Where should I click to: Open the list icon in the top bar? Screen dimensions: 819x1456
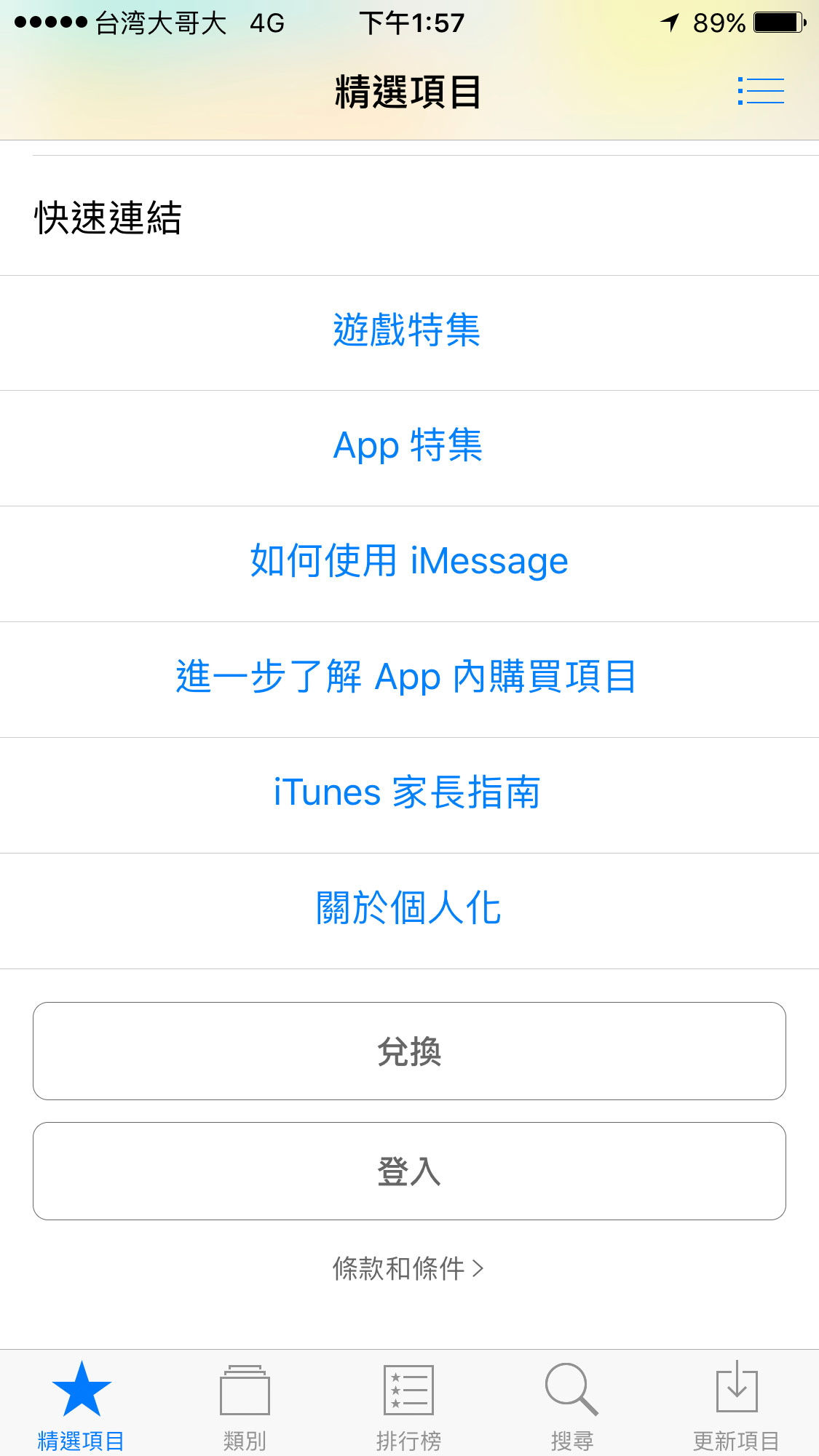761,91
